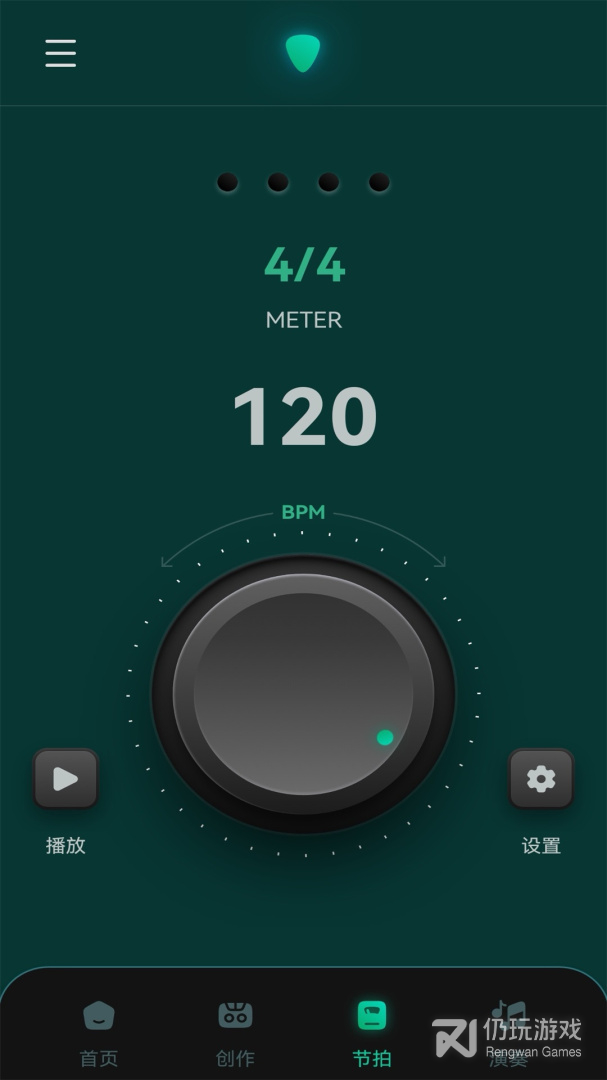The height and width of the screenshot is (1080, 607).
Task: Open 设置 gear settings button
Action: tap(541, 779)
